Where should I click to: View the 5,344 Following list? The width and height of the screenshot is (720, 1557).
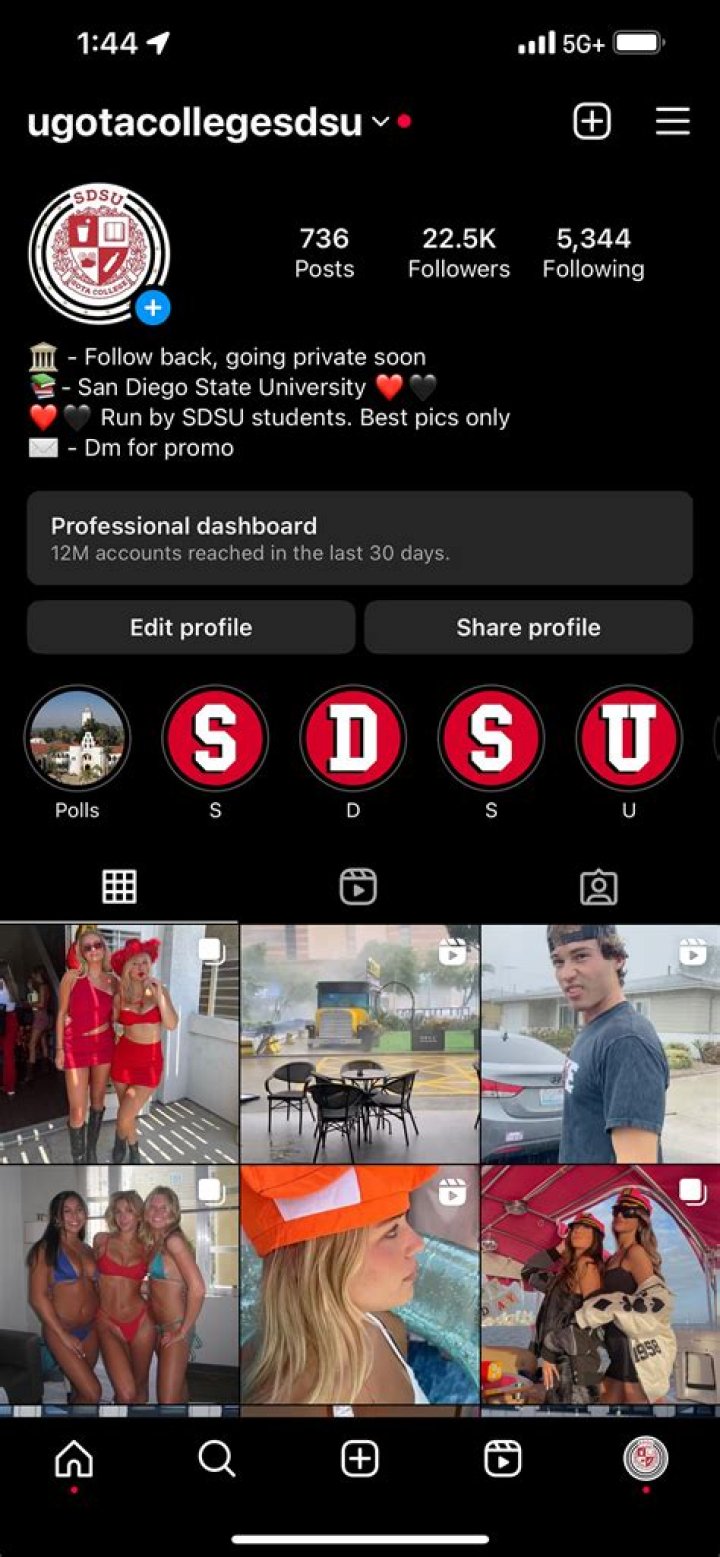(593, 252)
